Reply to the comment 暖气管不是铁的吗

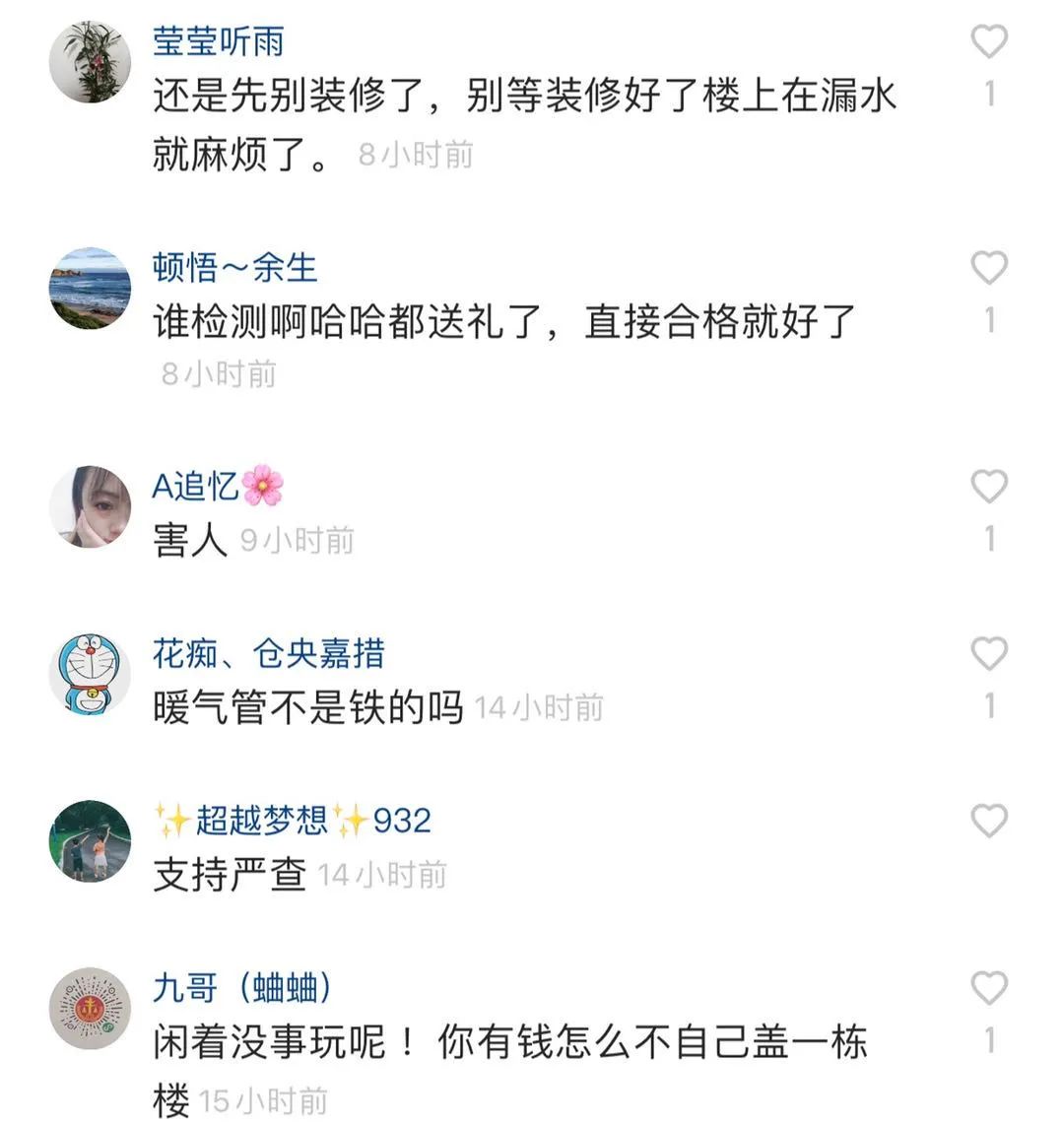coord(307,707)
